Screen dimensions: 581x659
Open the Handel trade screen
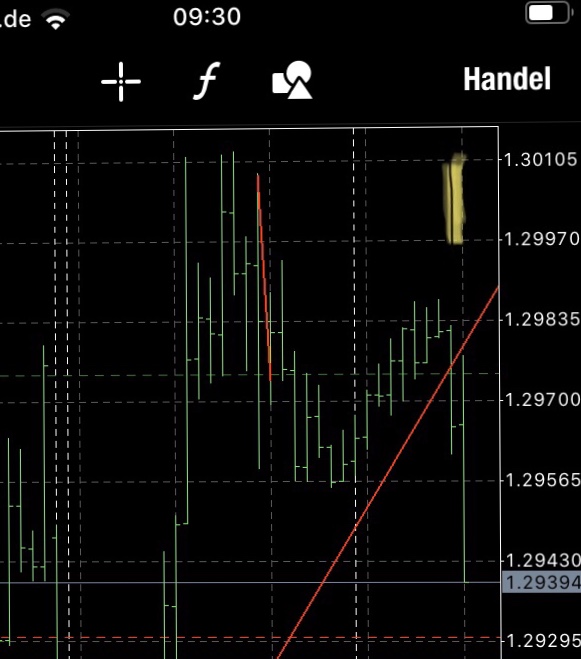pos(507,79)
